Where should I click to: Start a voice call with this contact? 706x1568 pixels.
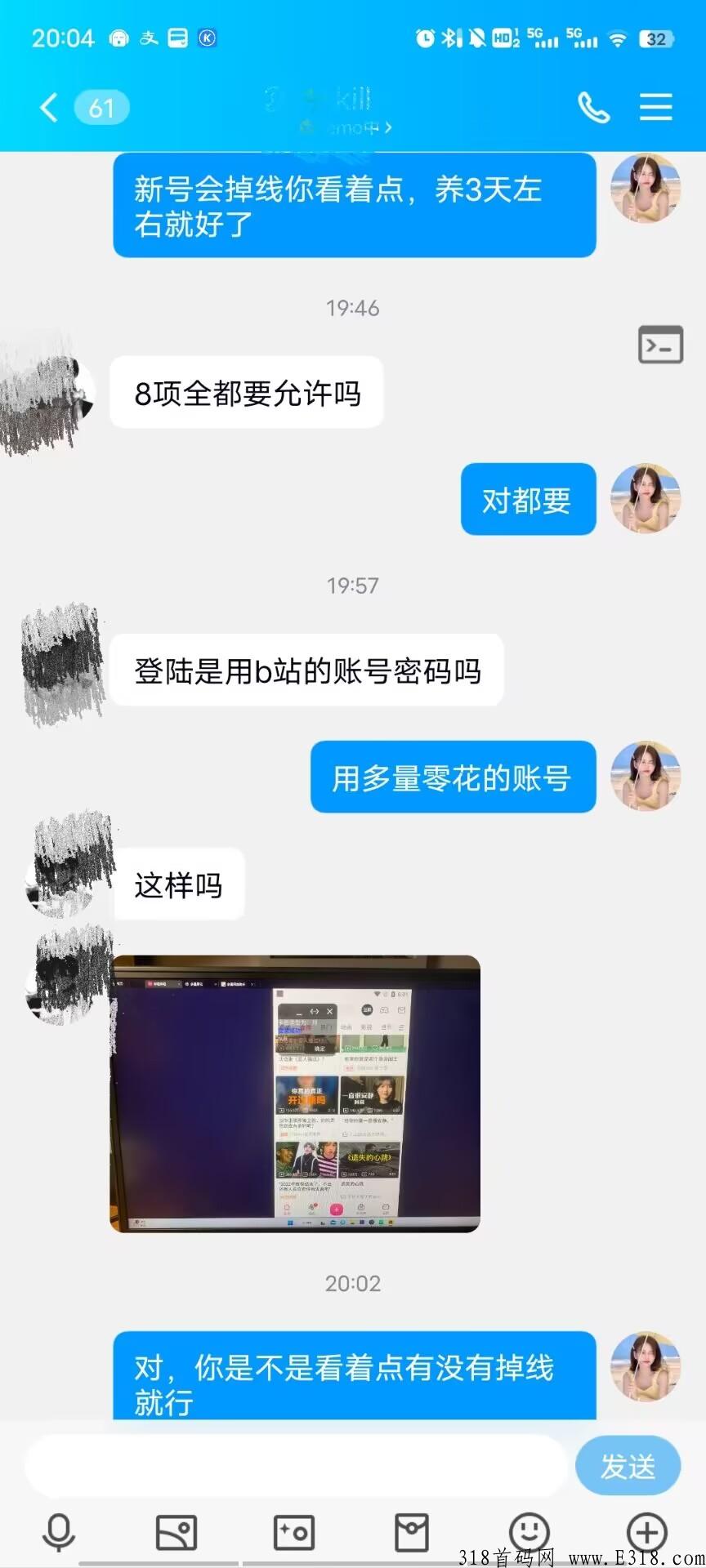click(x=593, y=107)
